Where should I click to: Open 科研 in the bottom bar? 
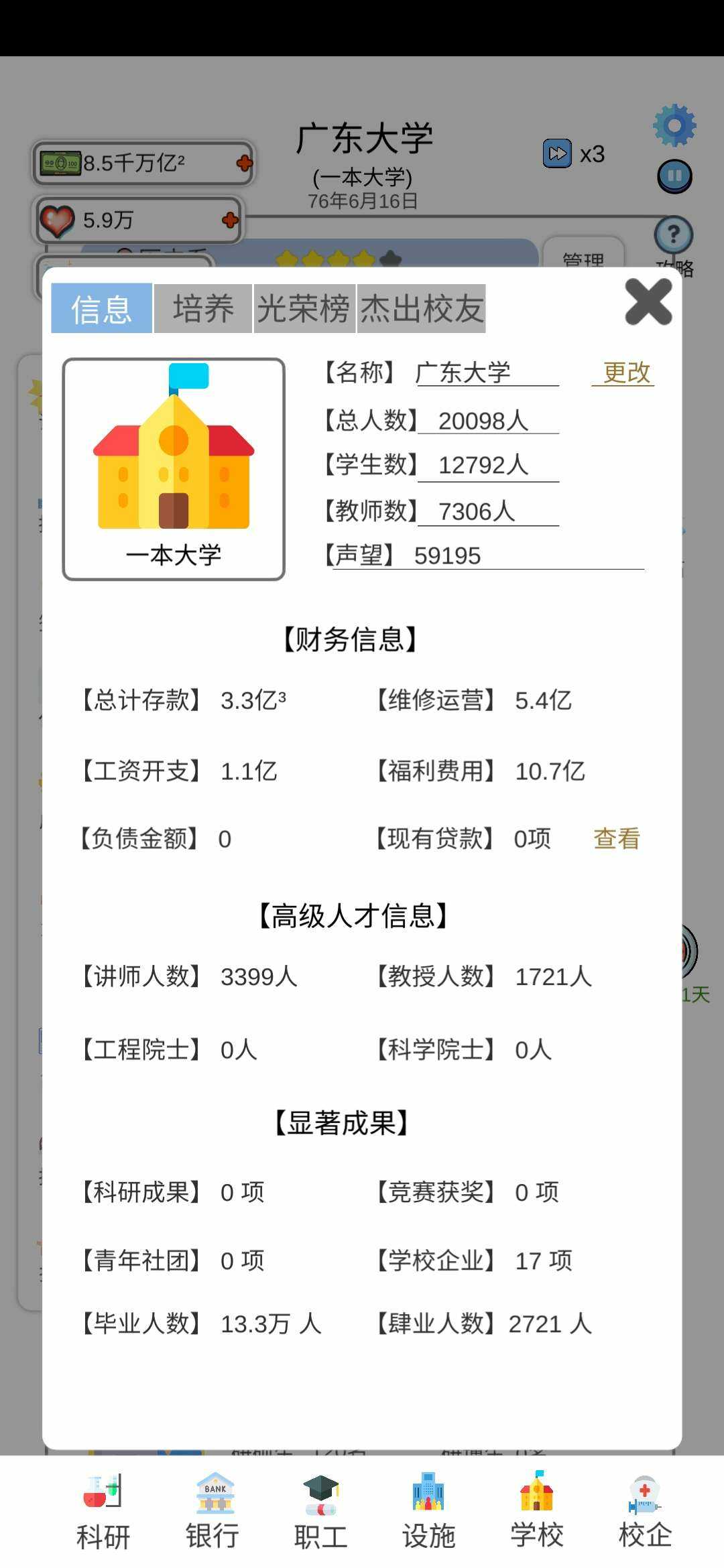click(103, 1512)
